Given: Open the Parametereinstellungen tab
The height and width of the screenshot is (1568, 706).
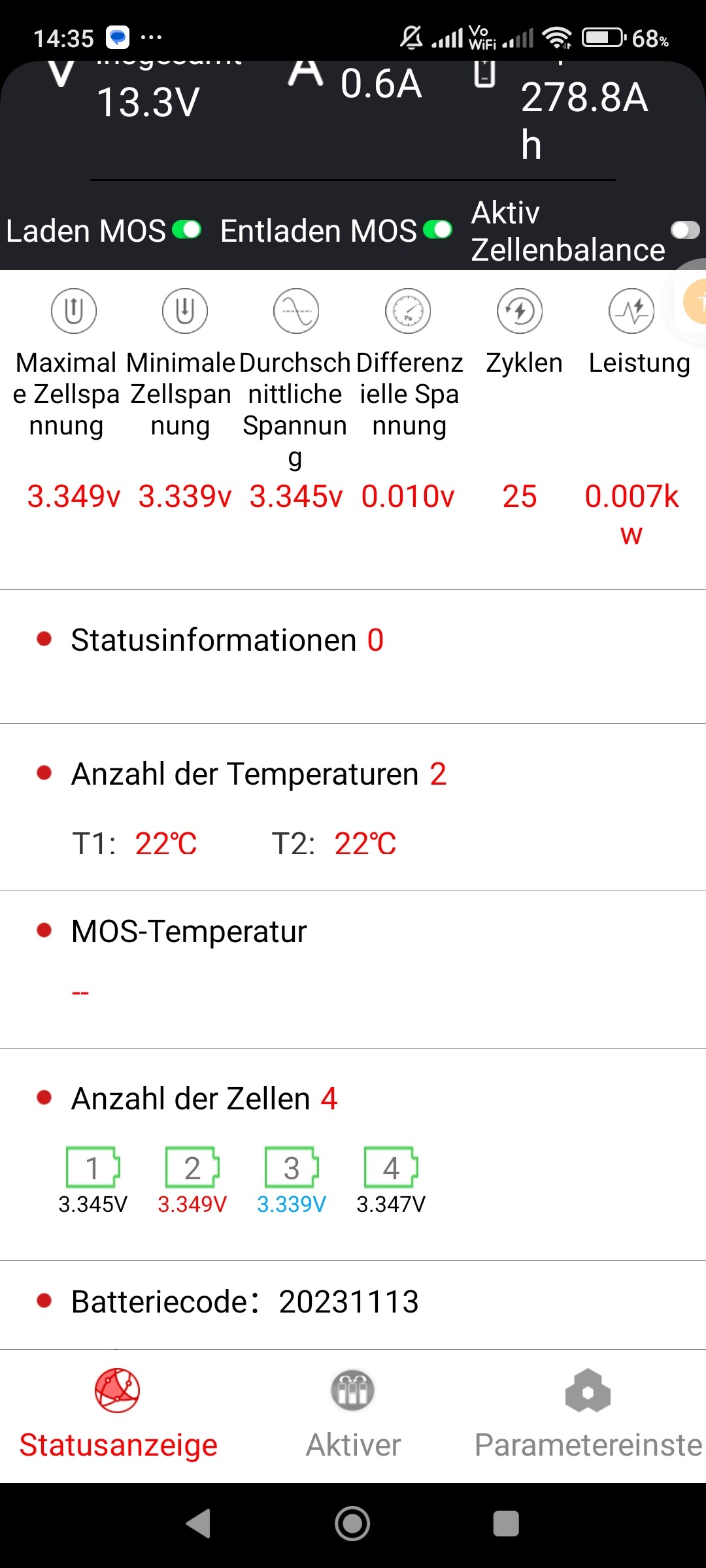Looking at the screenshot, I should click(588, 1414).
